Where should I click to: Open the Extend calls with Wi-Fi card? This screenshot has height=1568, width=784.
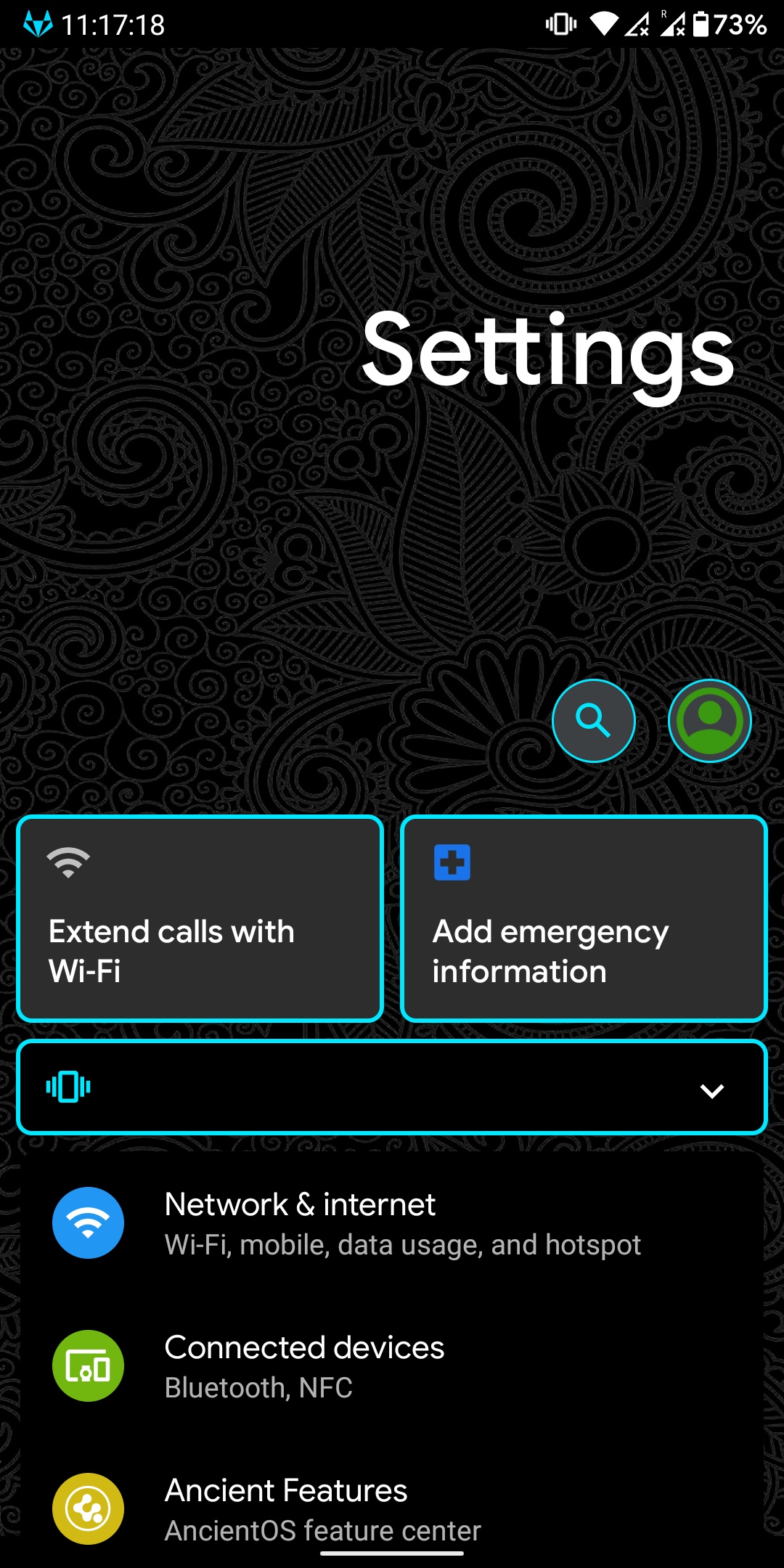[200, 918]
